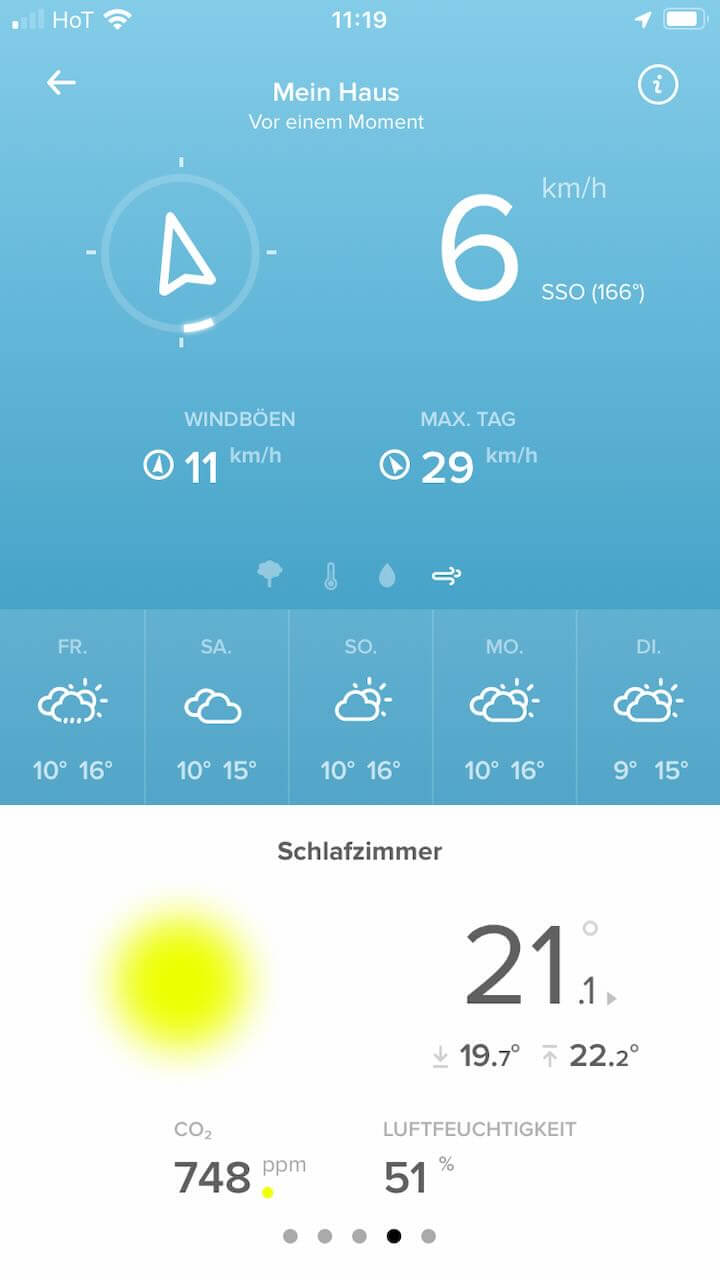Switch to the rain drop view
This screenshot has width=720, height=1280.
coord(387,575)
